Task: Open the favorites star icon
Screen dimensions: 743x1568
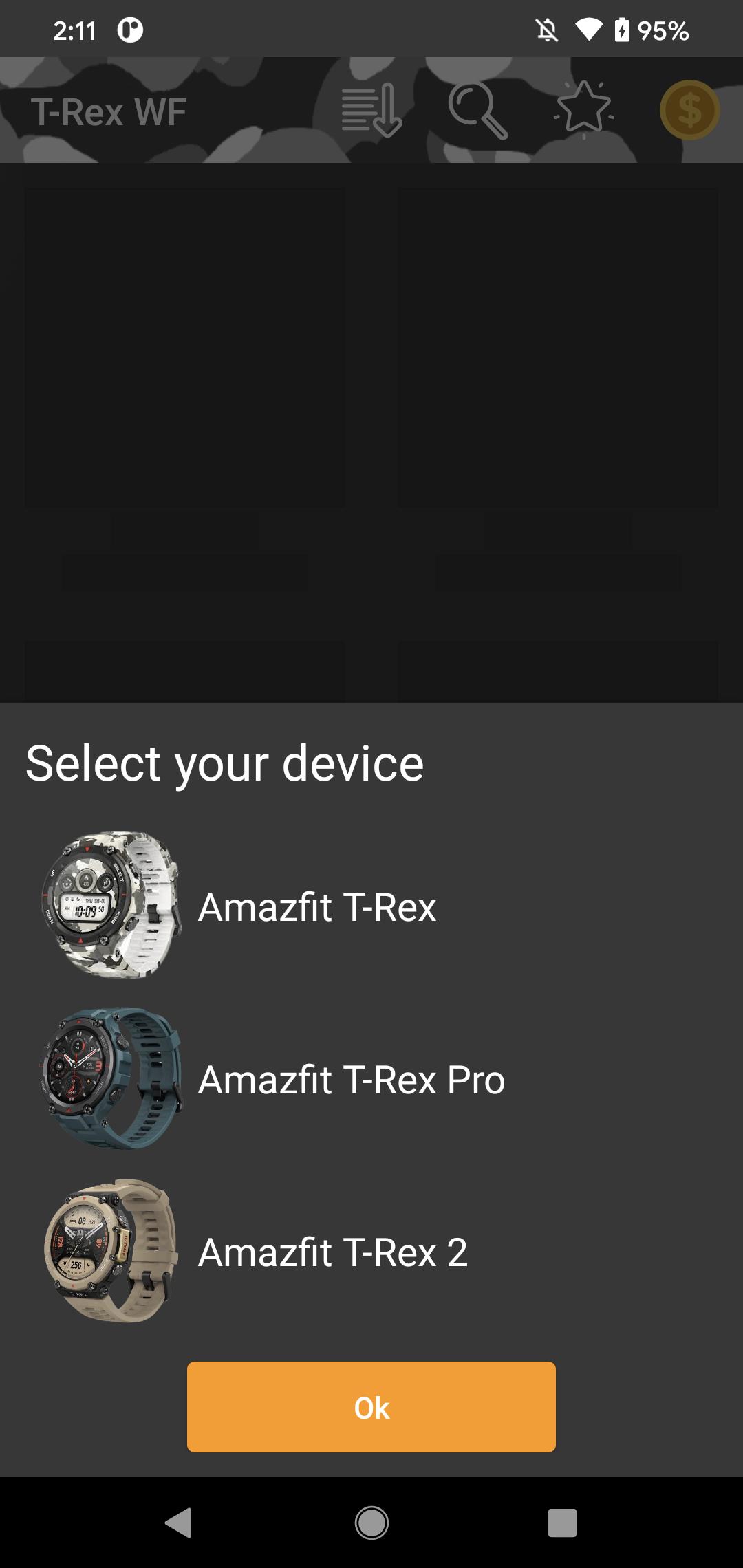Action: [583, 109]
